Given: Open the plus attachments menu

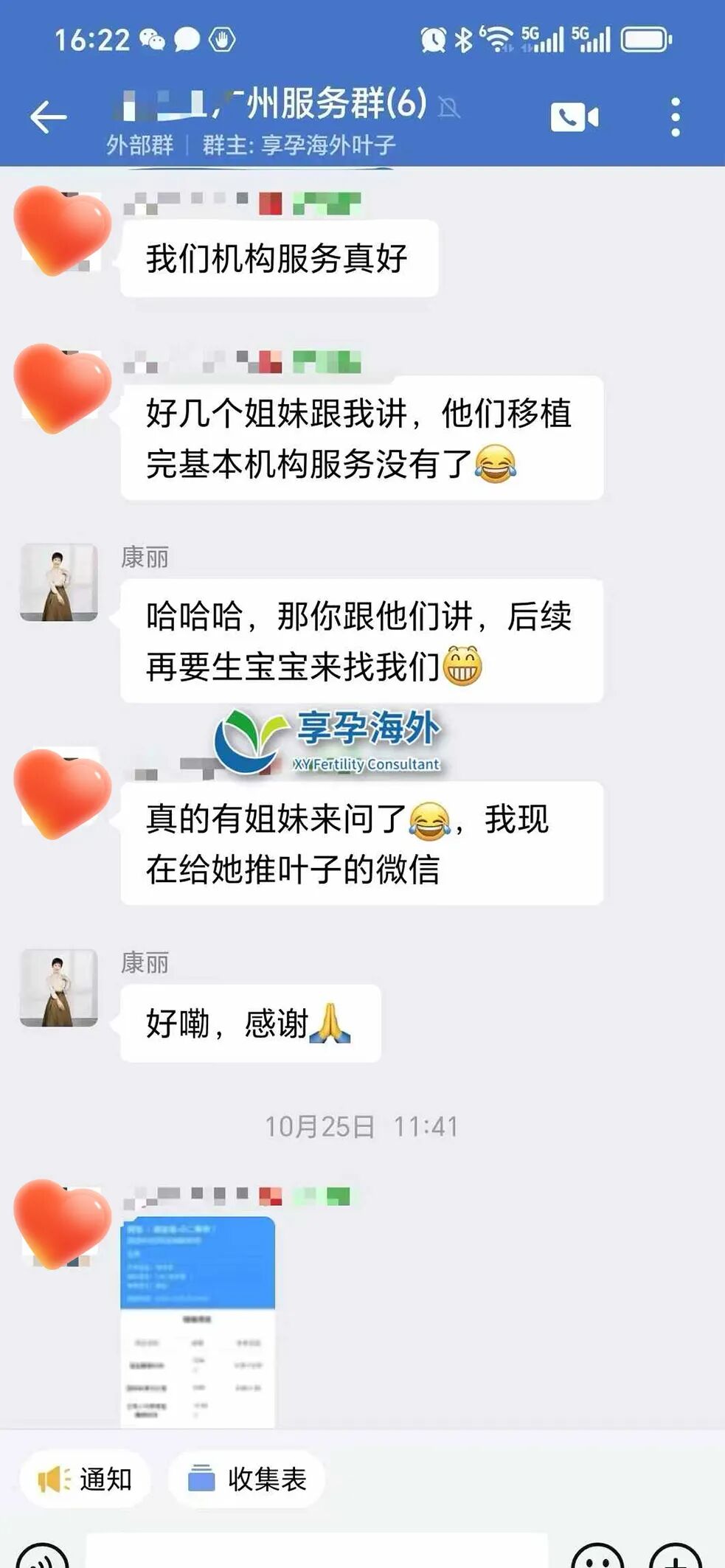Looking at the screenshot, I should point(676,1556).
